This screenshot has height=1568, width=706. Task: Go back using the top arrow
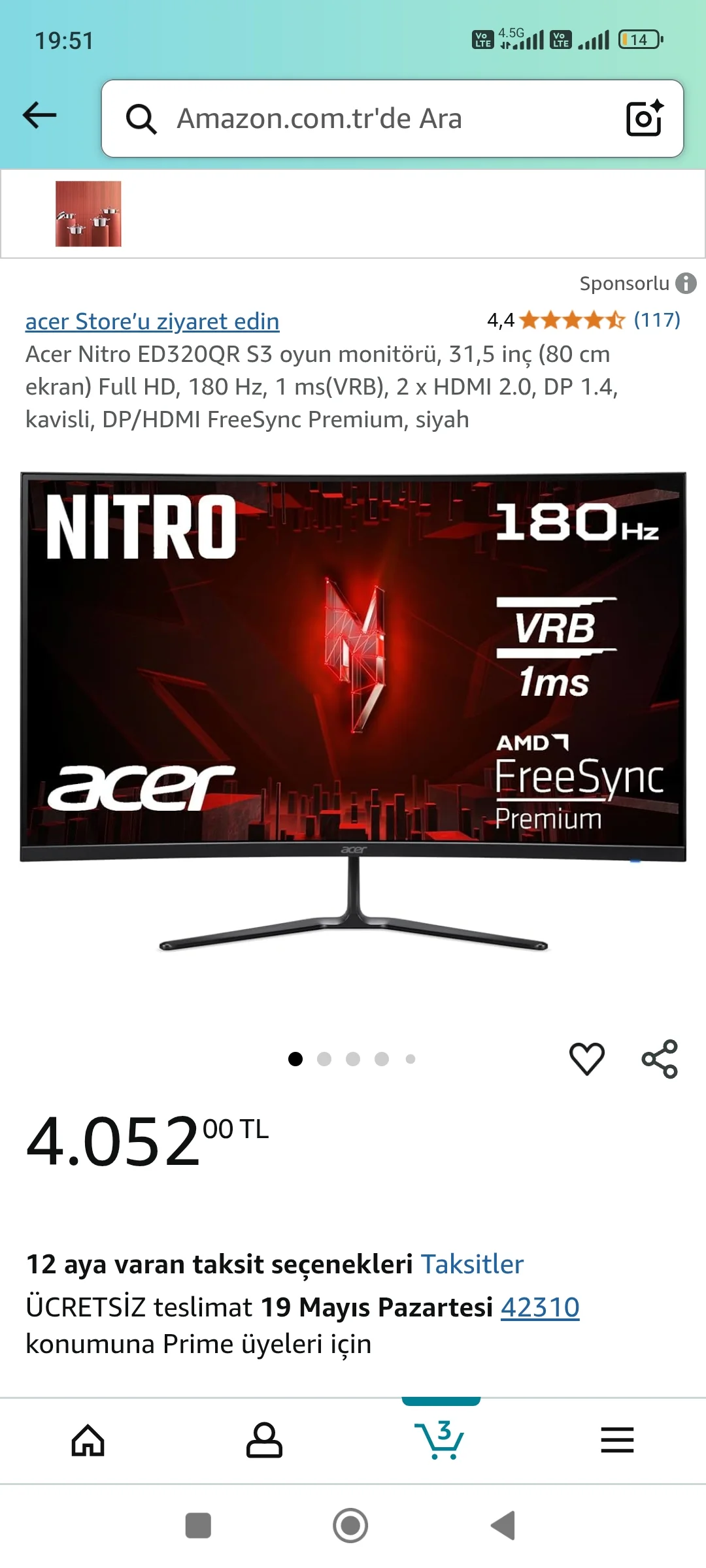tap(40, 116)
